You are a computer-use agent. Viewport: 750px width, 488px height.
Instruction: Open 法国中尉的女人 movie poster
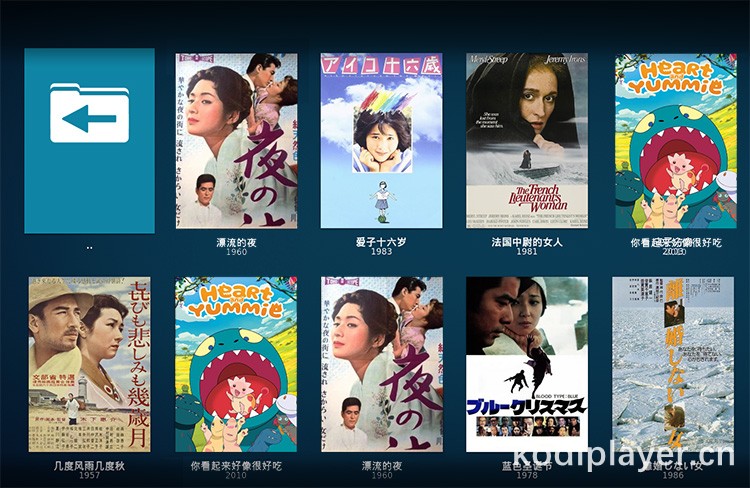[526, 141]
